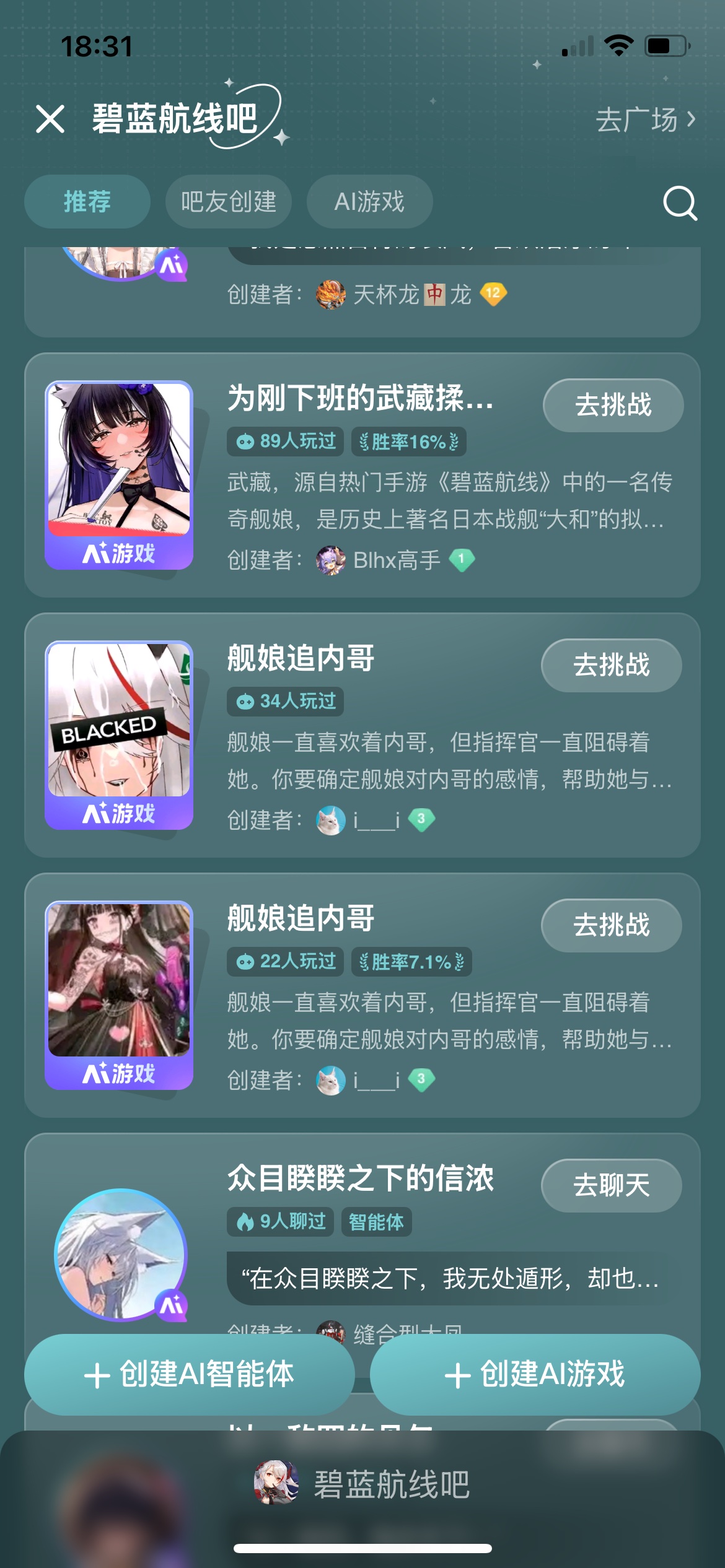Go to 去广场
725x1568 pixels.
[646, 120]
